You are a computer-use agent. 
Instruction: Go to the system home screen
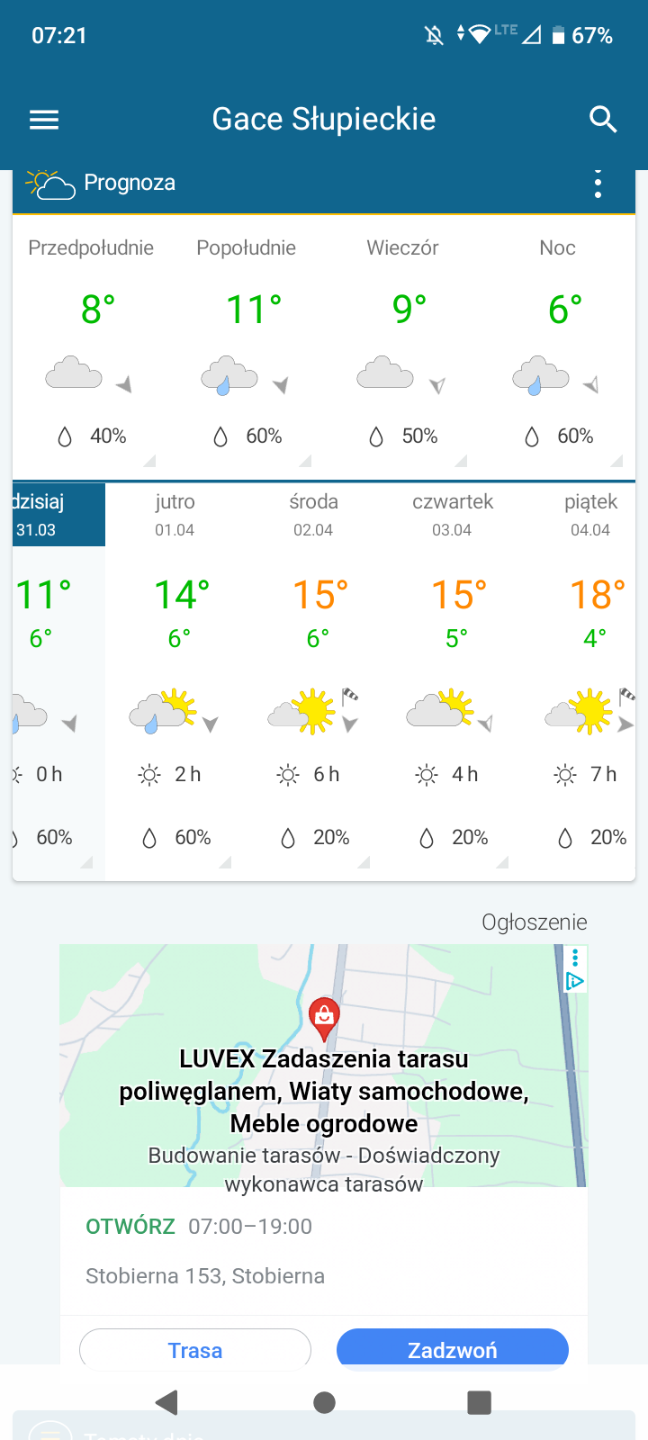(324, 1402)
